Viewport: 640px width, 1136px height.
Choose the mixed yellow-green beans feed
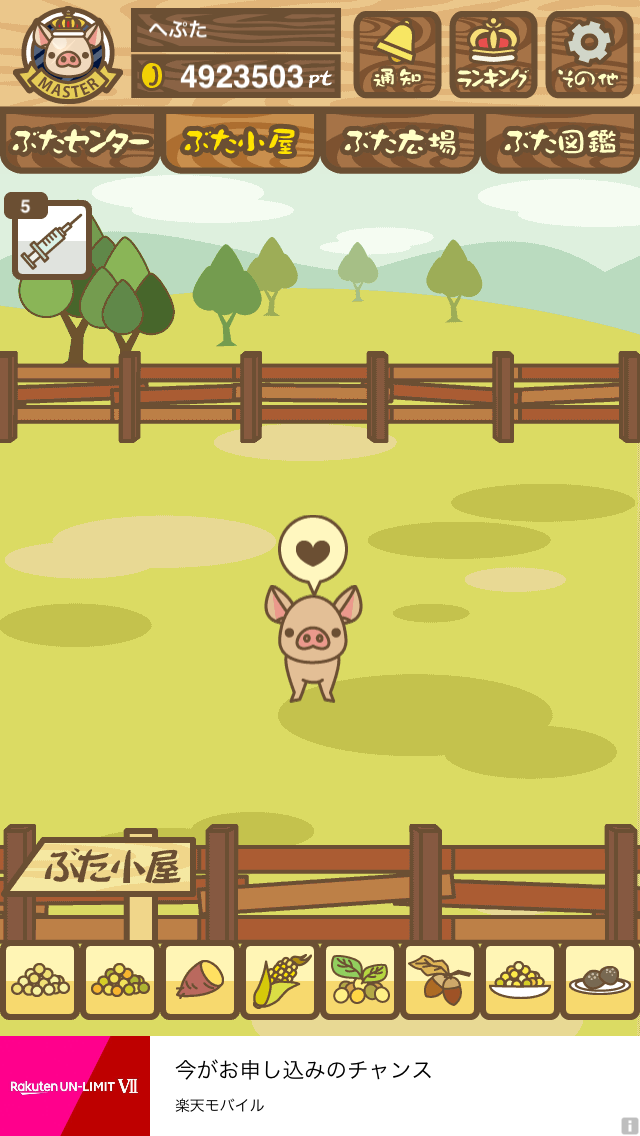coord(120,980)
